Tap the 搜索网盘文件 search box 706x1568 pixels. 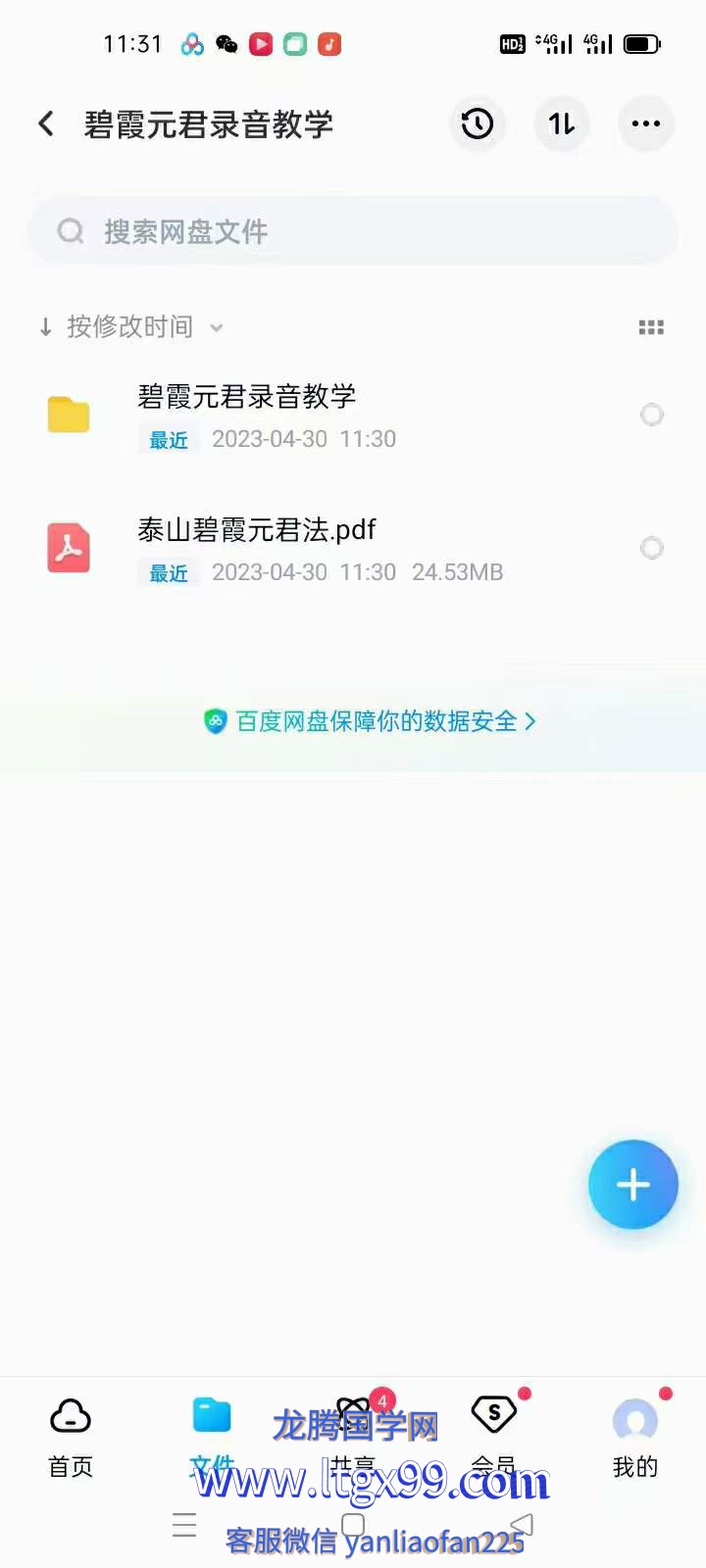click(353, 231)
